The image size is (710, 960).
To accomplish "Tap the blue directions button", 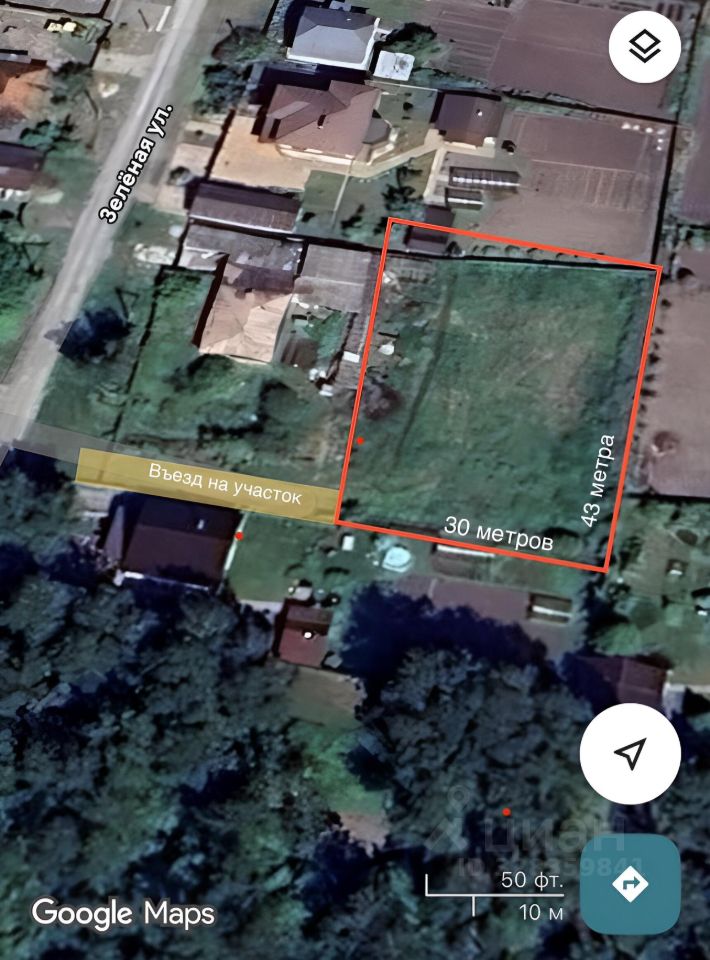I will (630, 884).
